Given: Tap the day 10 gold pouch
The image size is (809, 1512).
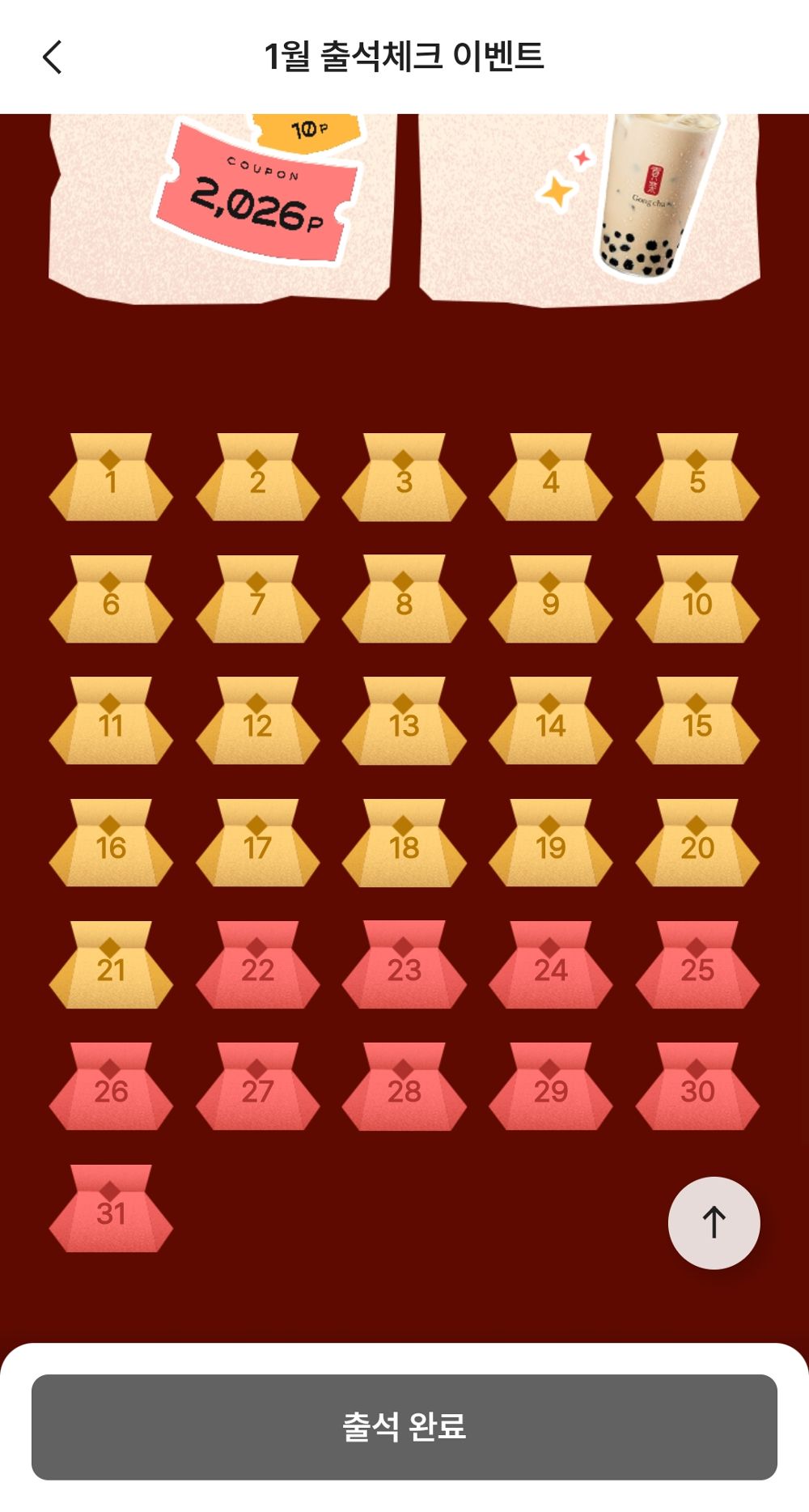Looking at the screenshot, I should 697,600.
